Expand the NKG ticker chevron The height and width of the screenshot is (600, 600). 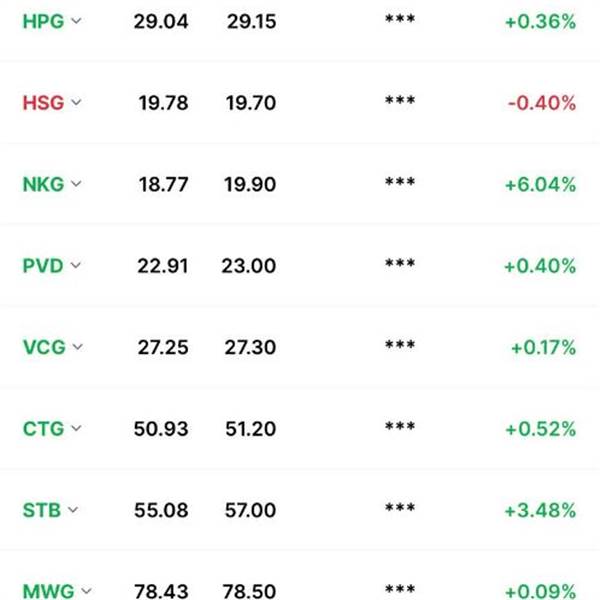pyautogui.click(x=77, y=184)
